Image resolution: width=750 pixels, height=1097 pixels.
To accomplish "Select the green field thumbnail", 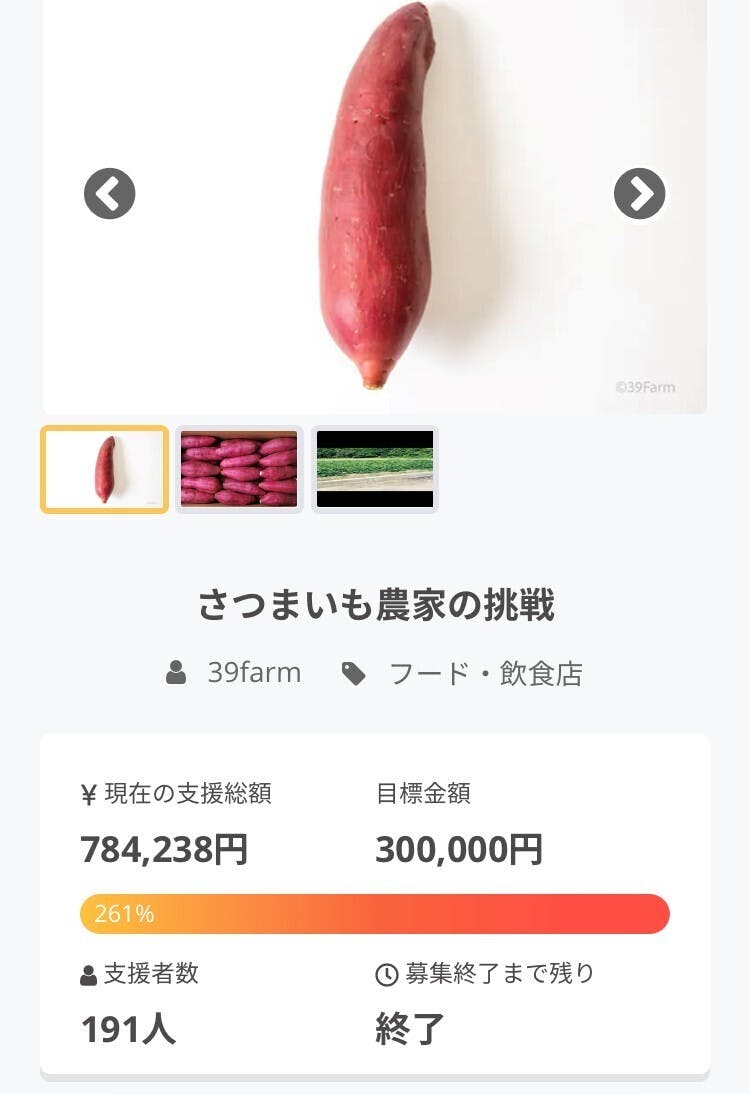I will pos(375,469).
